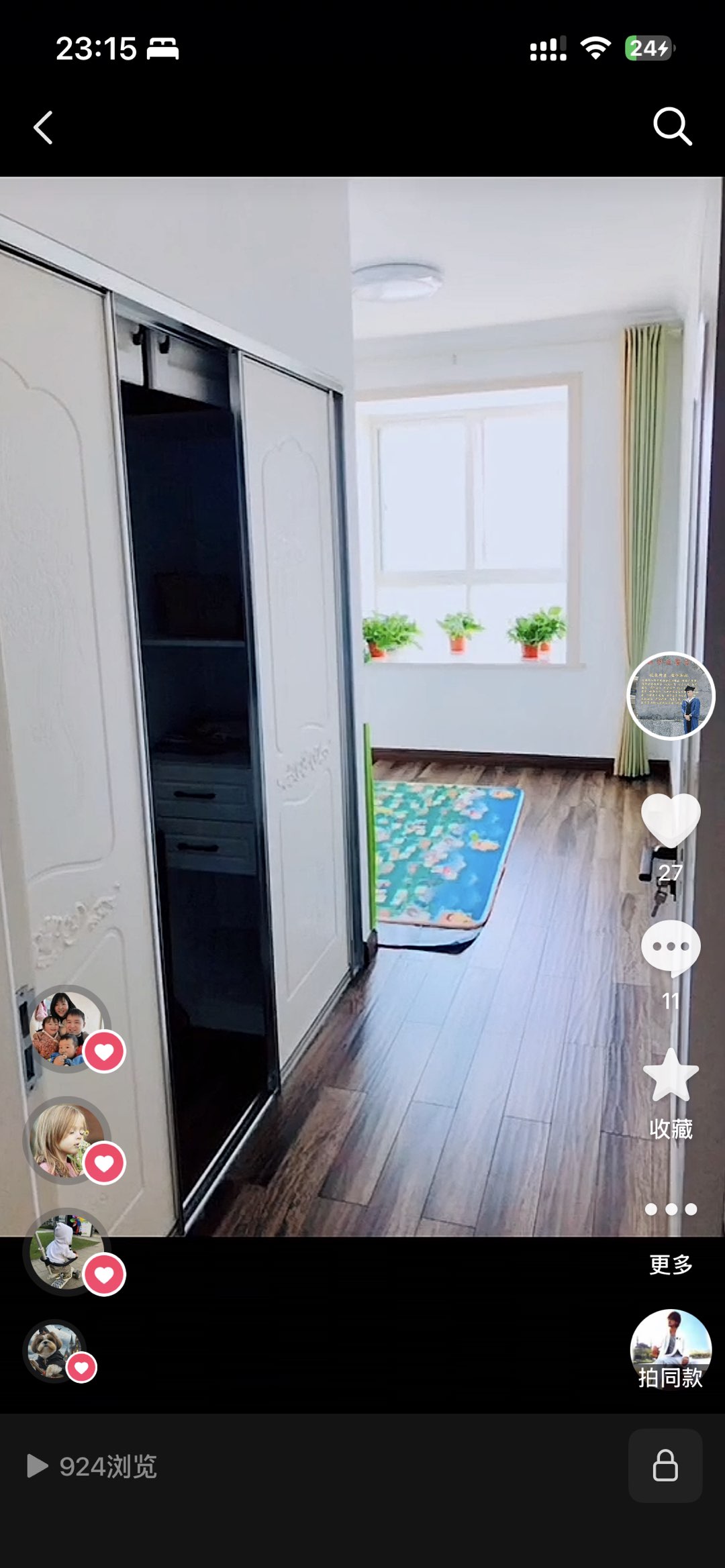Viewport: 725px width, 1568px height.
Task: Open the child-in-white-hoodie liker's avatar
Action: pyautogui.click(x=65, y=1251)
